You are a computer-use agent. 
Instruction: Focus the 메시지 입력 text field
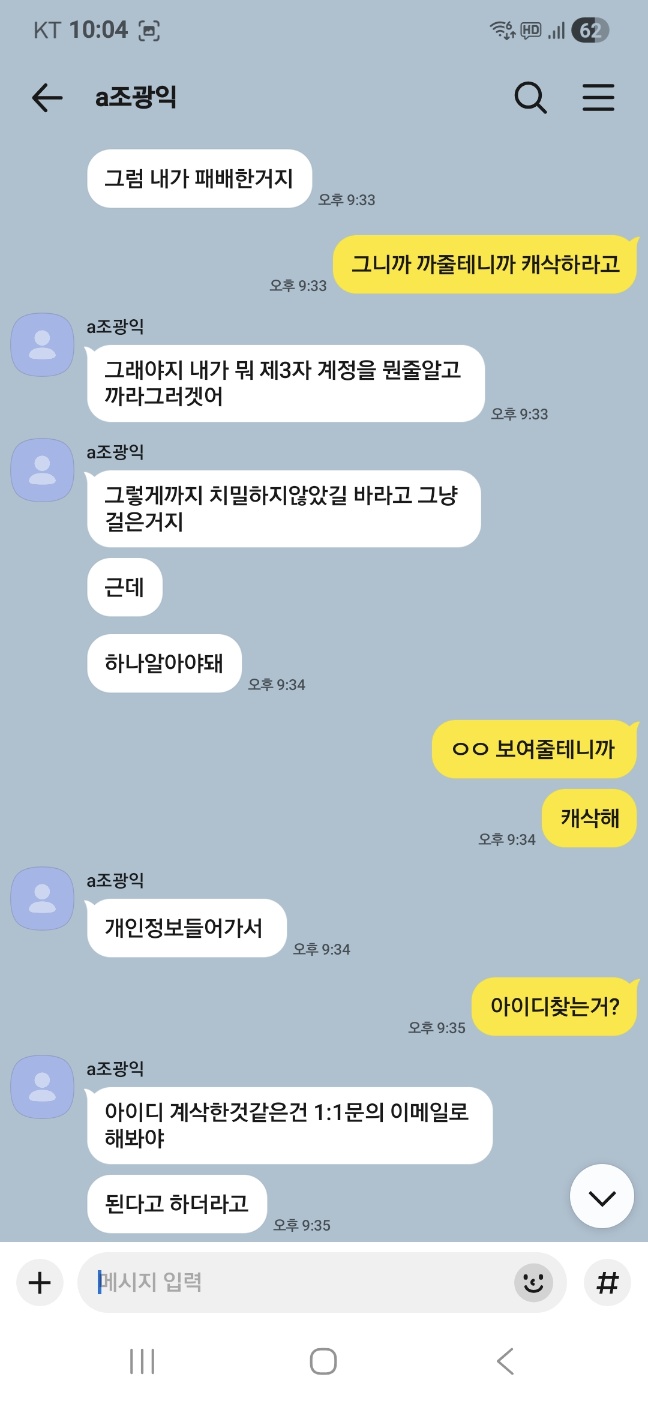click(x=300, y=1282)
